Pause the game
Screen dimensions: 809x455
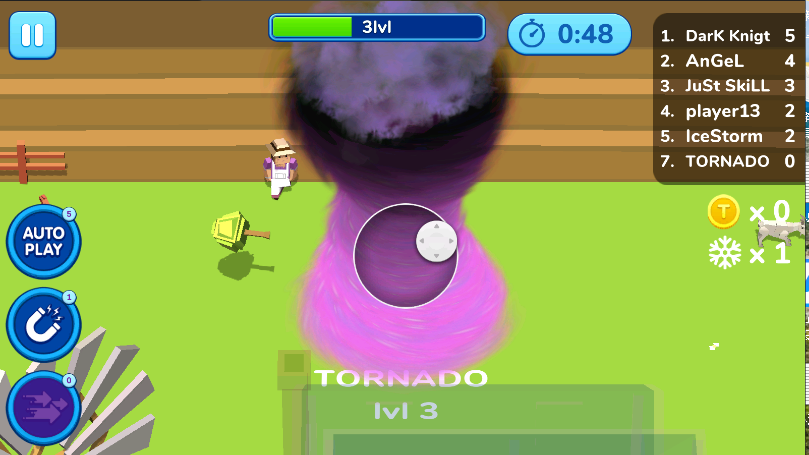coord(32,35)
